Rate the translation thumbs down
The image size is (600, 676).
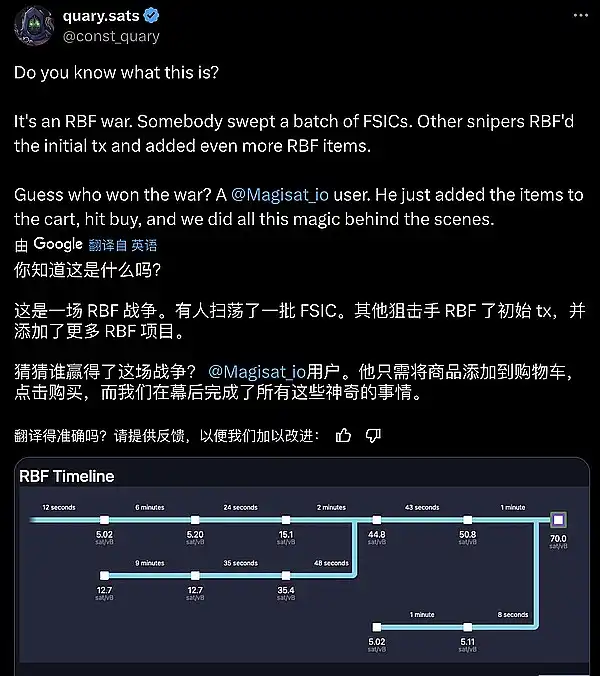pyautogui.click(x=373, y=435)
